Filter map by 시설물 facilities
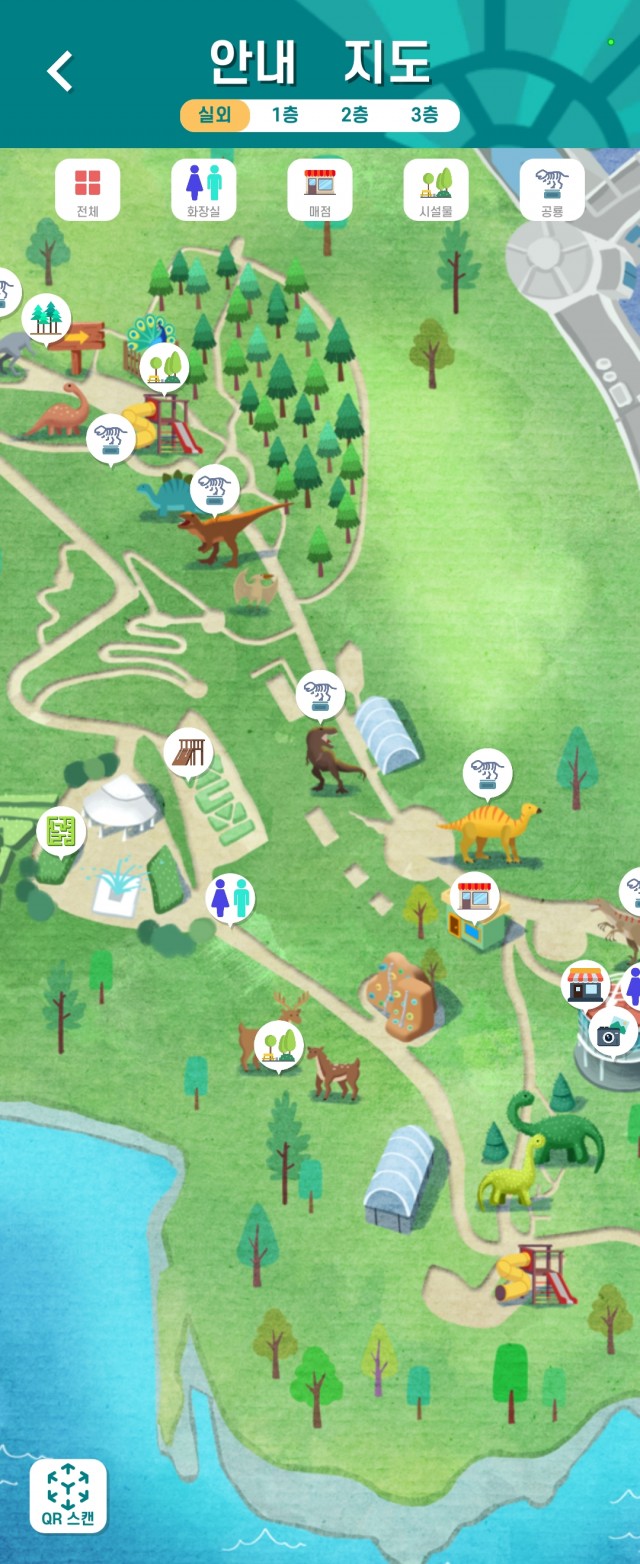The image size is (640, 1564). point(436,189)
